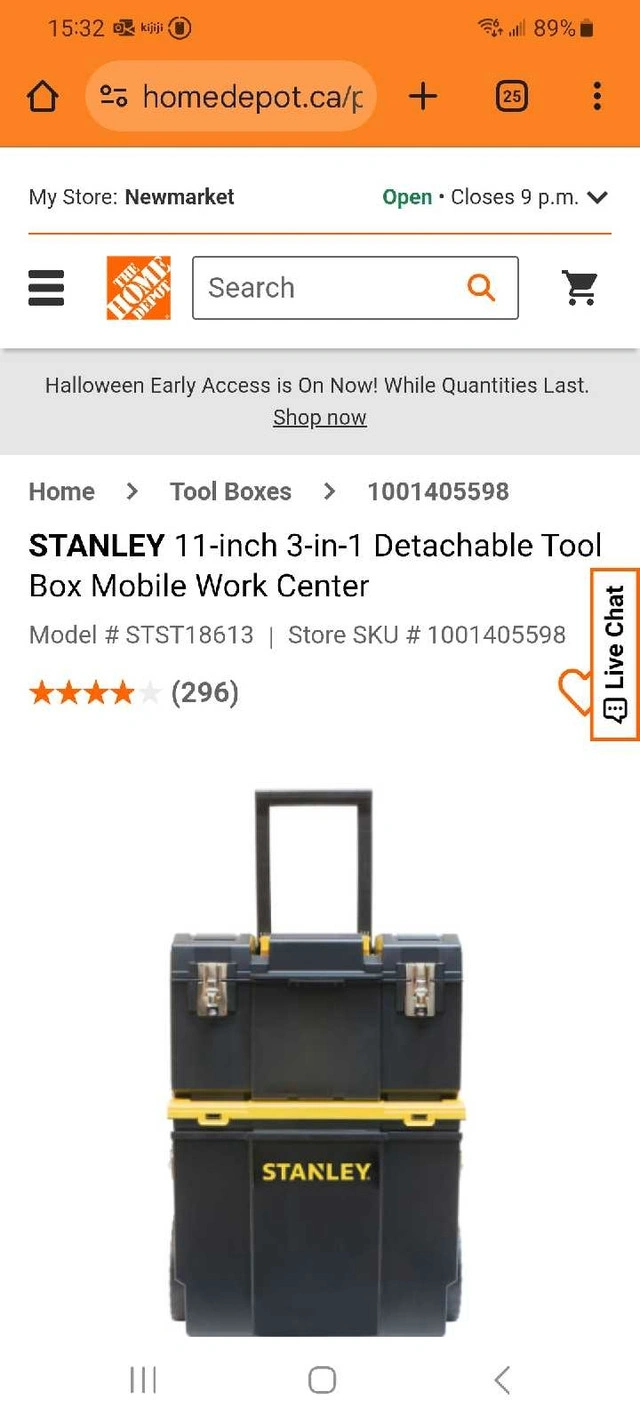Open the recent apps view
640x1422 pixels.
(143, 1380)
